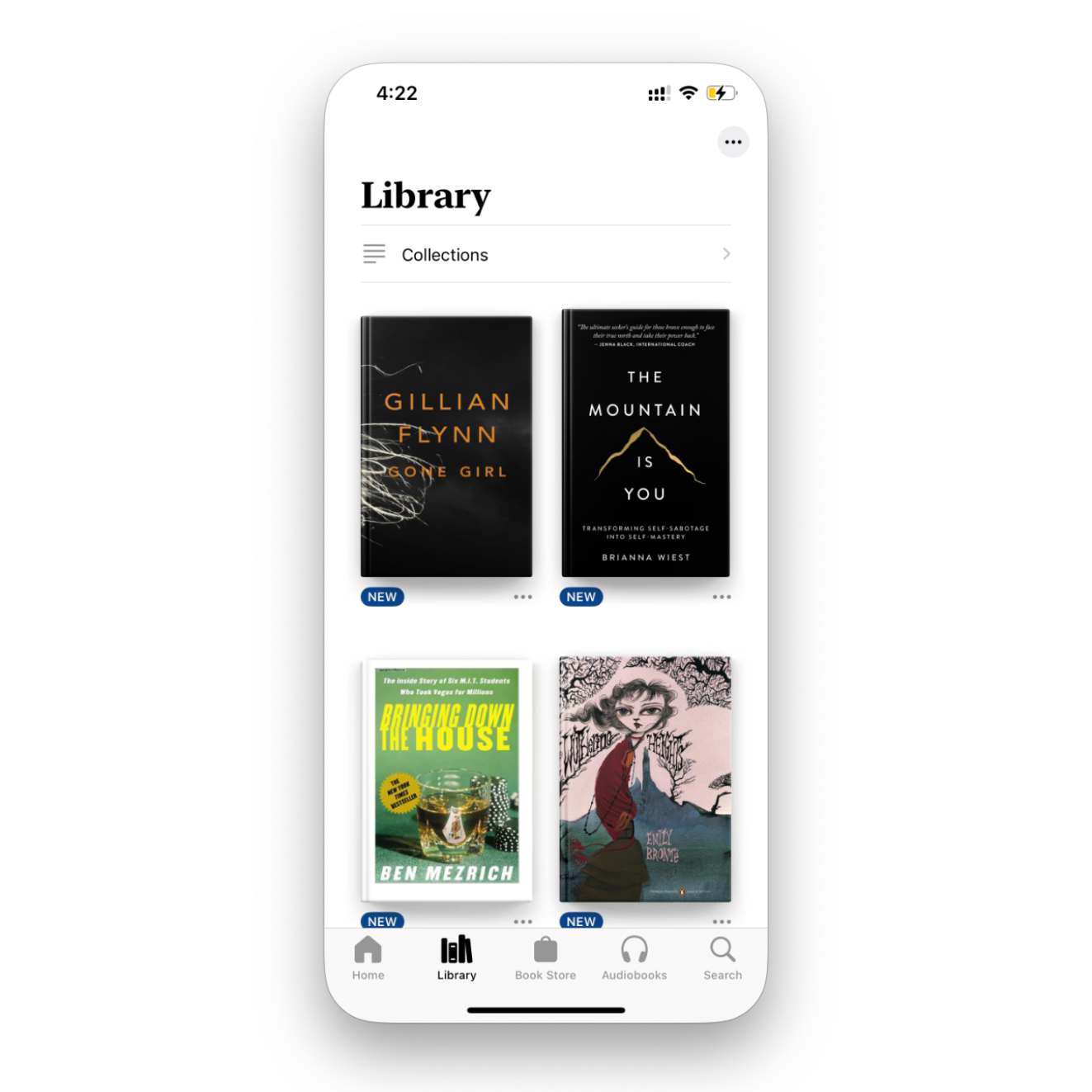Open Bringing Down the House book
Image resolution: width=1092 pixels, height=1092 pixels.
[447, 779]
